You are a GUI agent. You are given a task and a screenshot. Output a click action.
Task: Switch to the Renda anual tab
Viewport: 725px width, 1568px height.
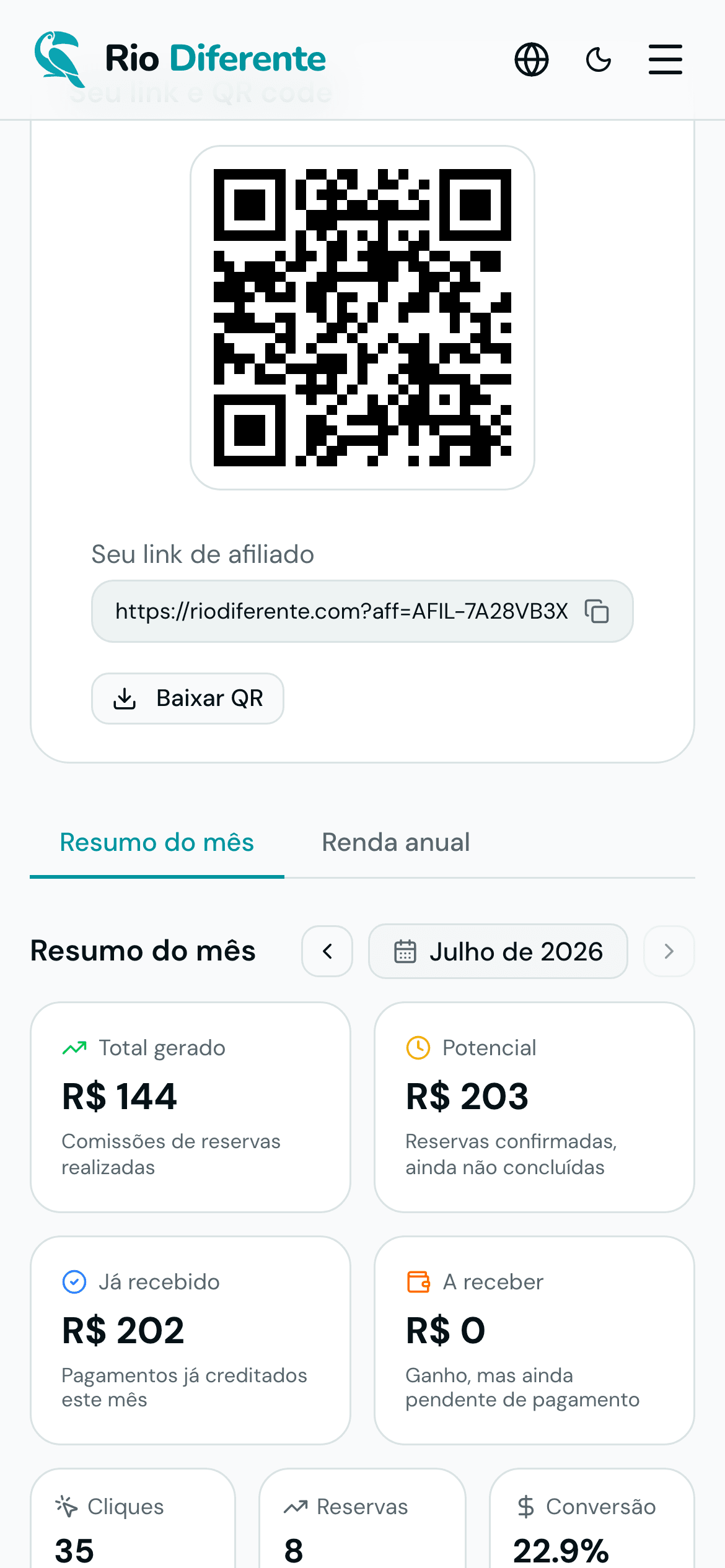pyautogui.click(x=396, y=843)
